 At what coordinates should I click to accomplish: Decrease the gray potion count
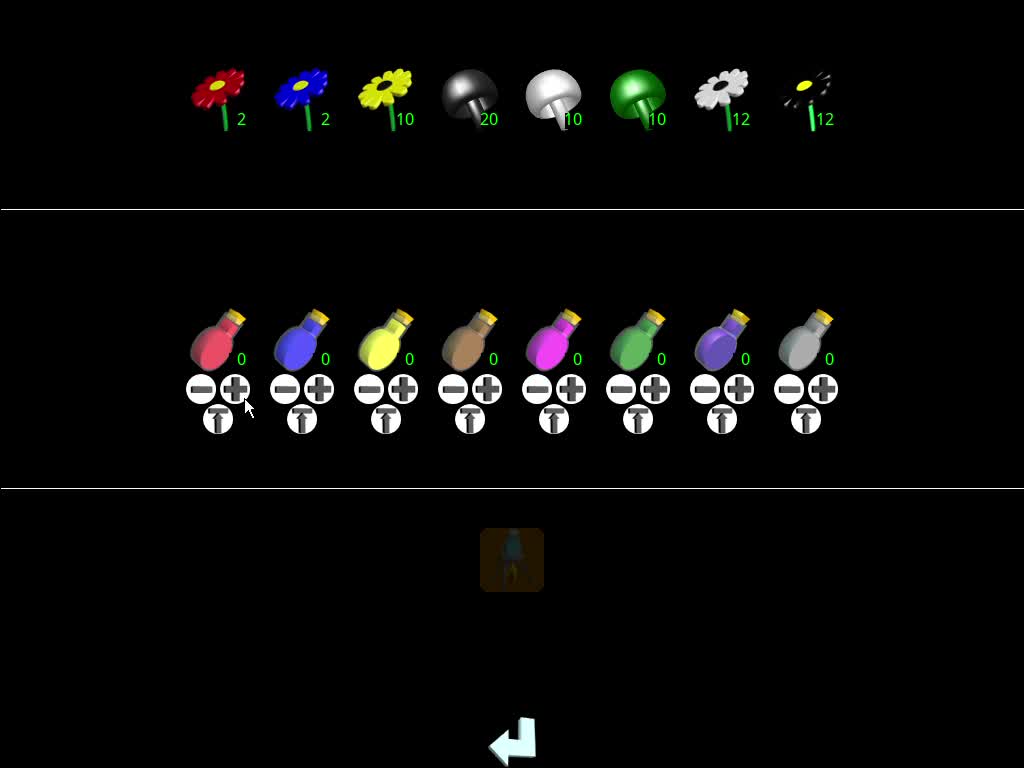tap(789, 389)
